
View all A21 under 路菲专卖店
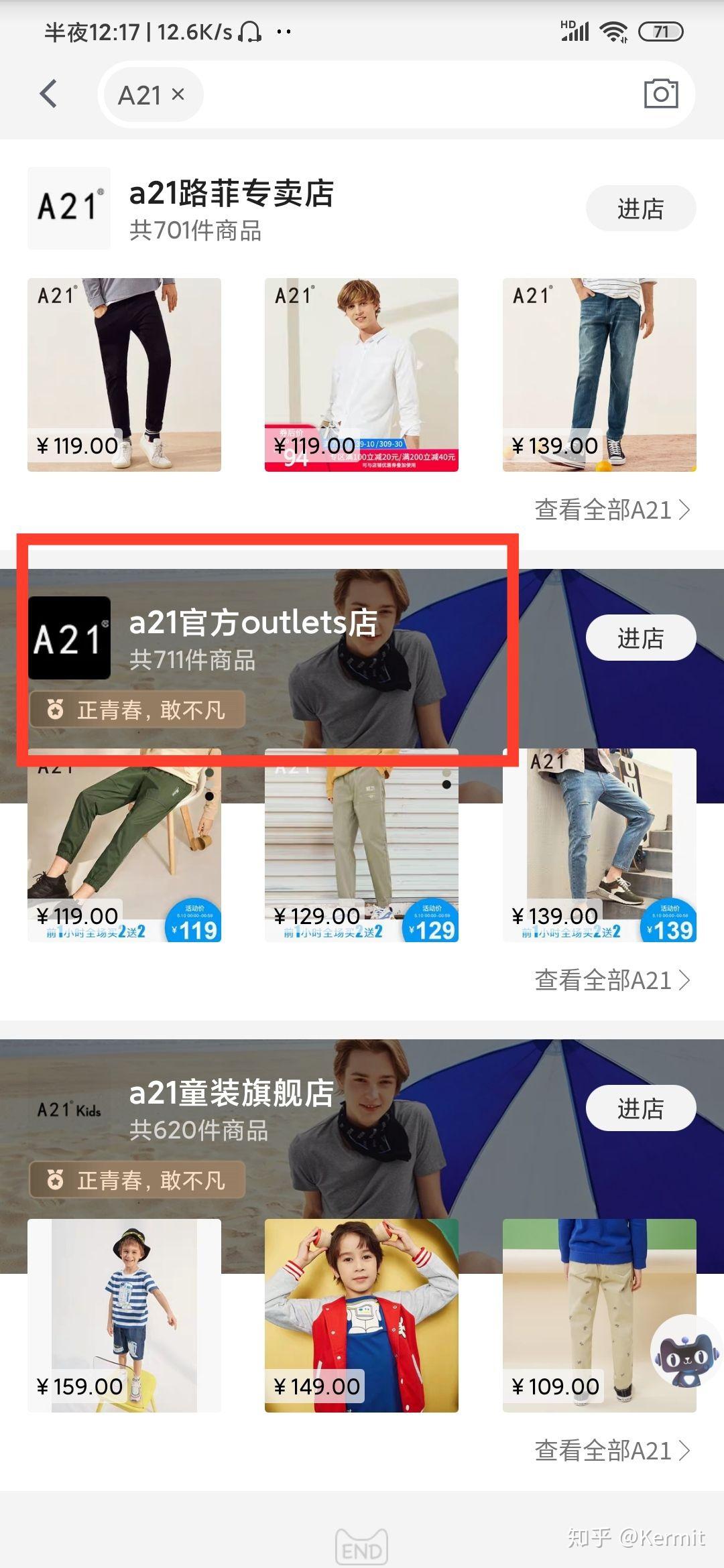pos(611,510)
